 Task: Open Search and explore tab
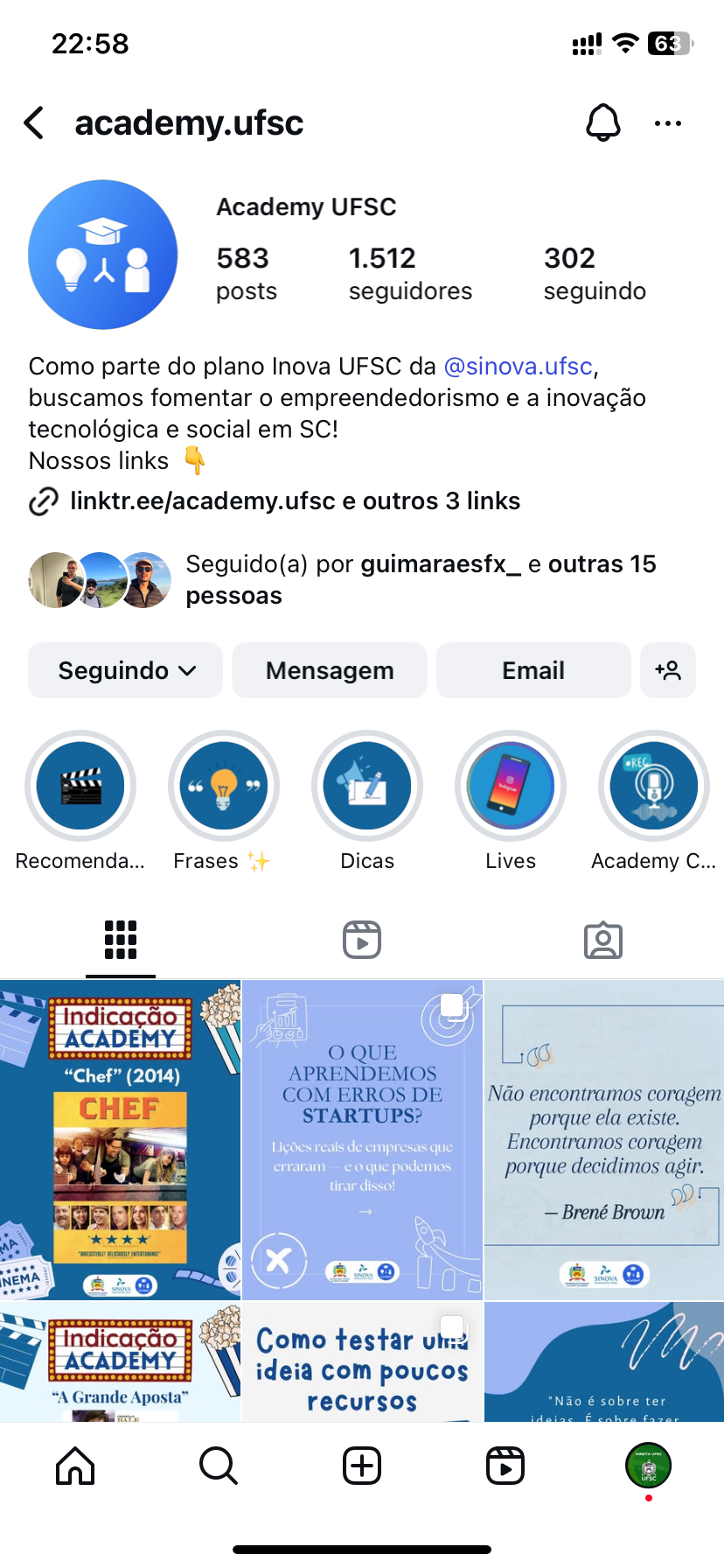(x=219, y=1466)
